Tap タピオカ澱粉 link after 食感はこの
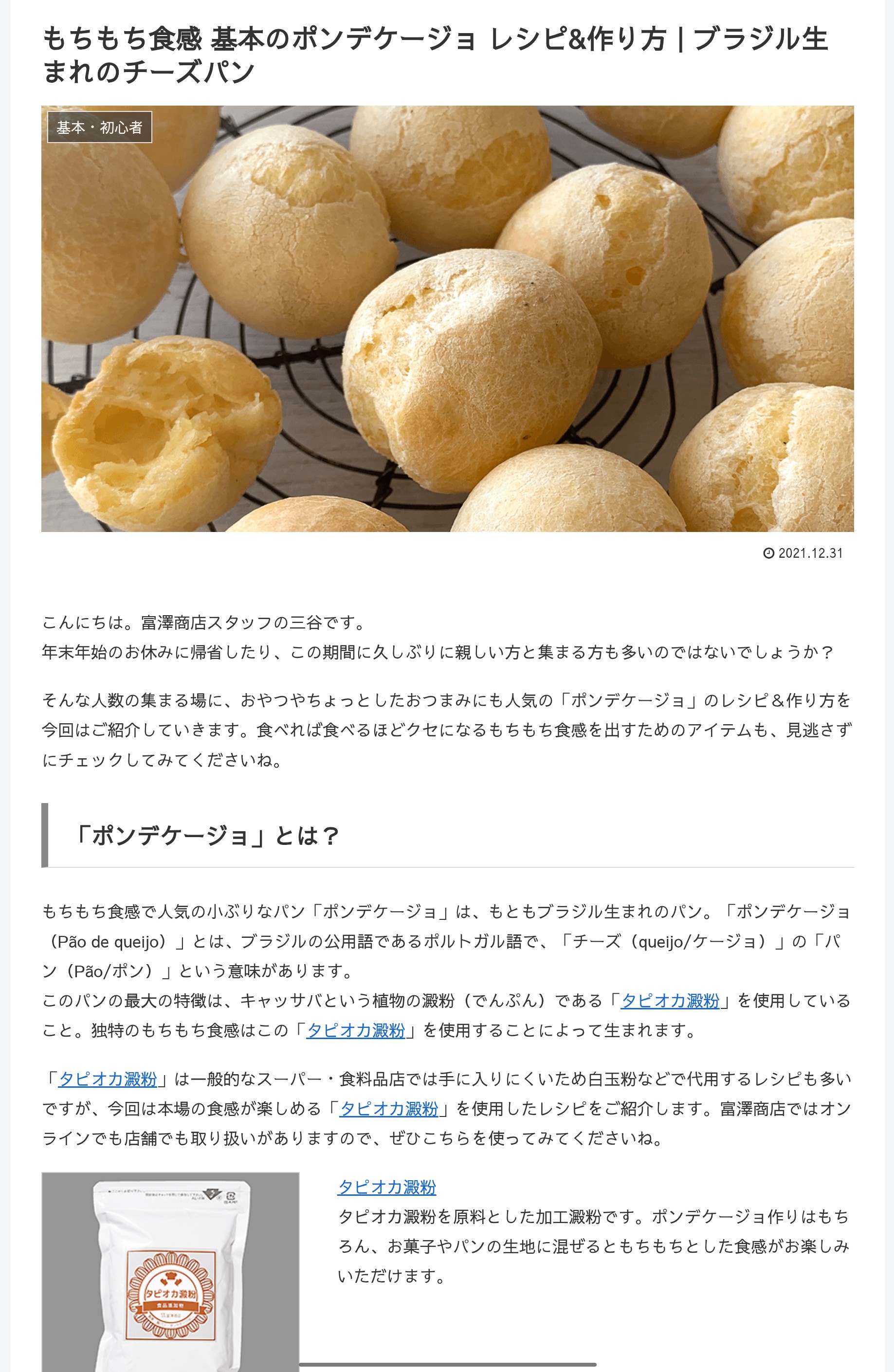 (x=356, y=1030)
